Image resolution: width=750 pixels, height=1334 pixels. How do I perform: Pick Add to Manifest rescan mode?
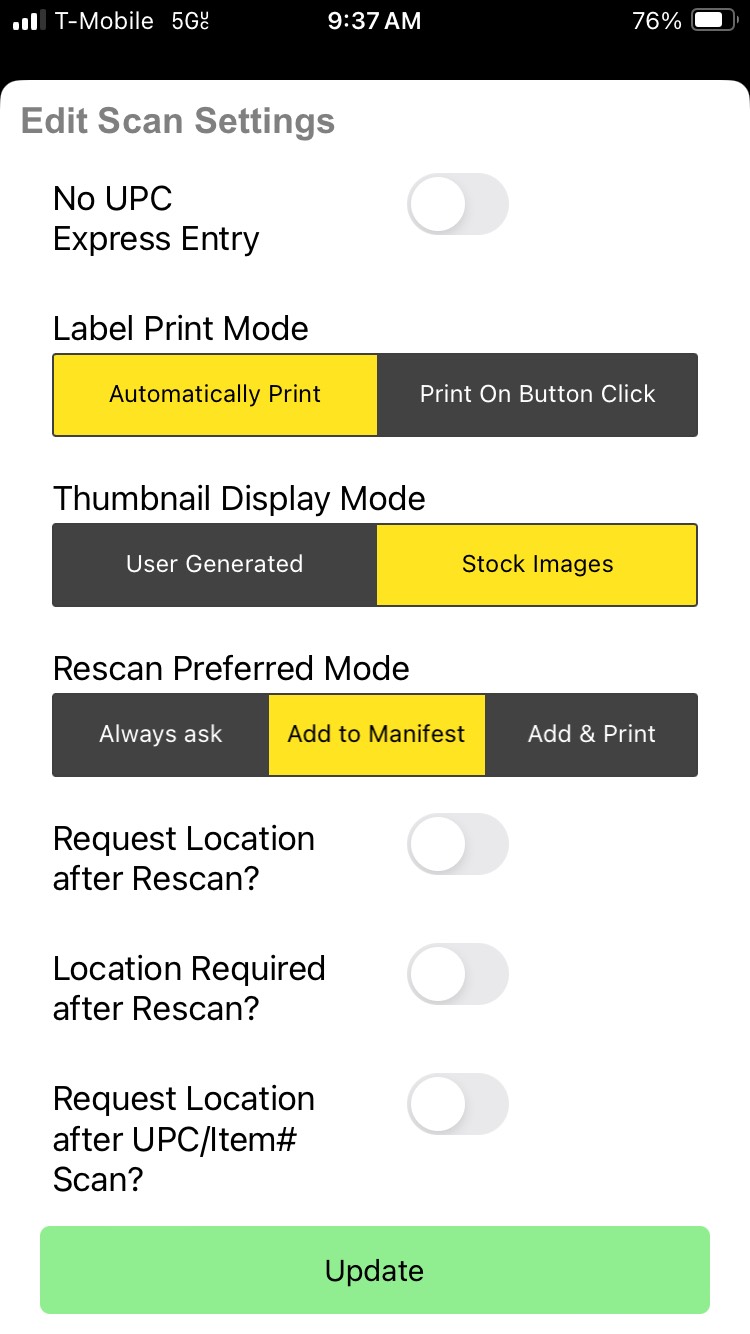click(x=376, y=734)
